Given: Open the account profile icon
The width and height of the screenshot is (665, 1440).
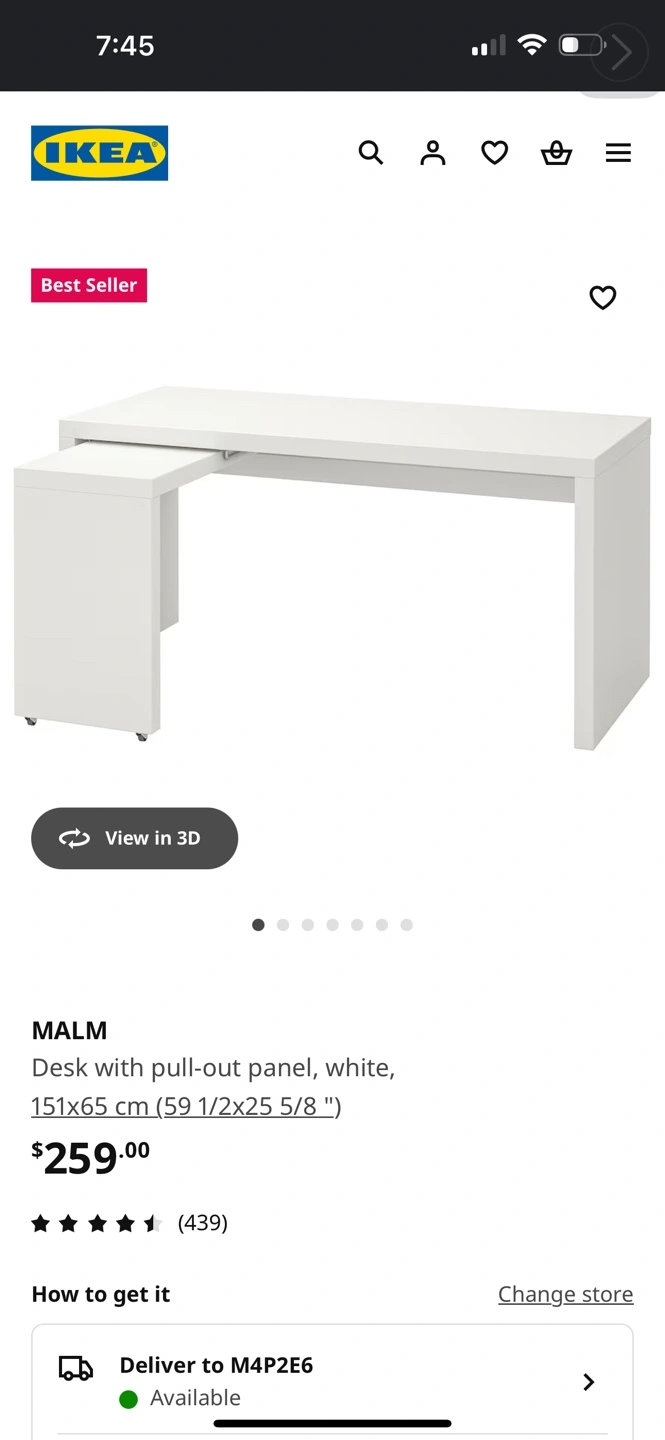Looking at the screenshot, I should click(x=433, y=153).
